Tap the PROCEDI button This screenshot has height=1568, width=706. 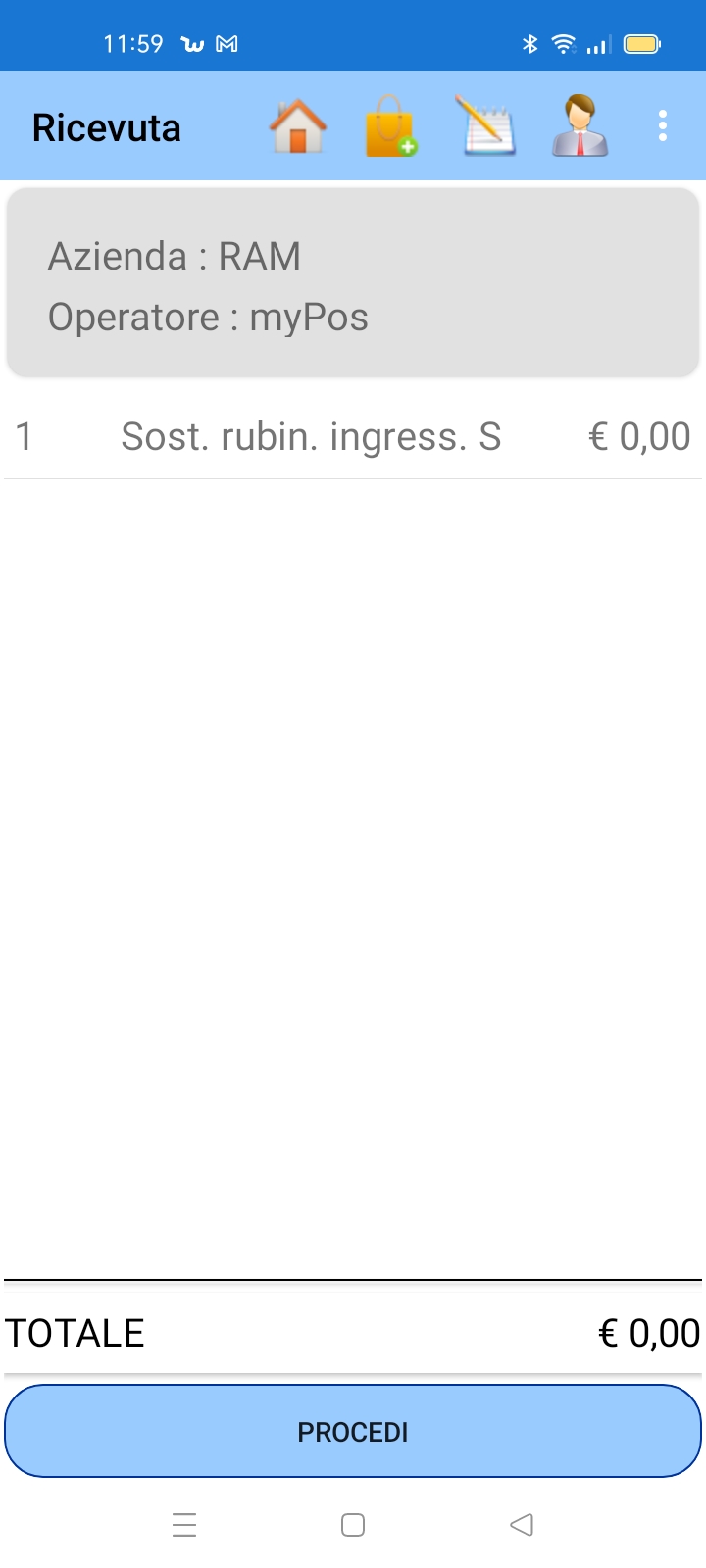(x=353, y=1431)
